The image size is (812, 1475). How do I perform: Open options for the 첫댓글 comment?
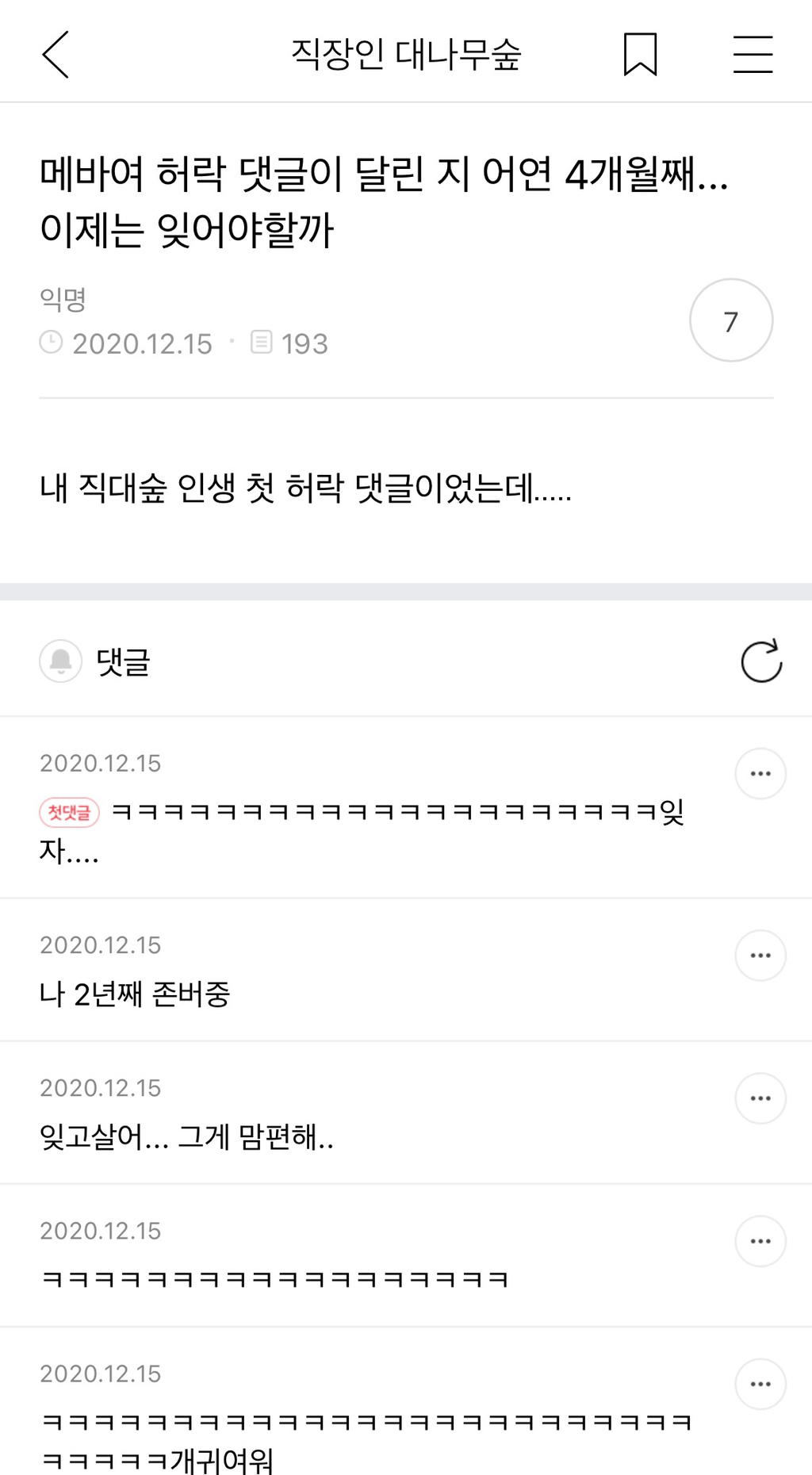point(760,773)
